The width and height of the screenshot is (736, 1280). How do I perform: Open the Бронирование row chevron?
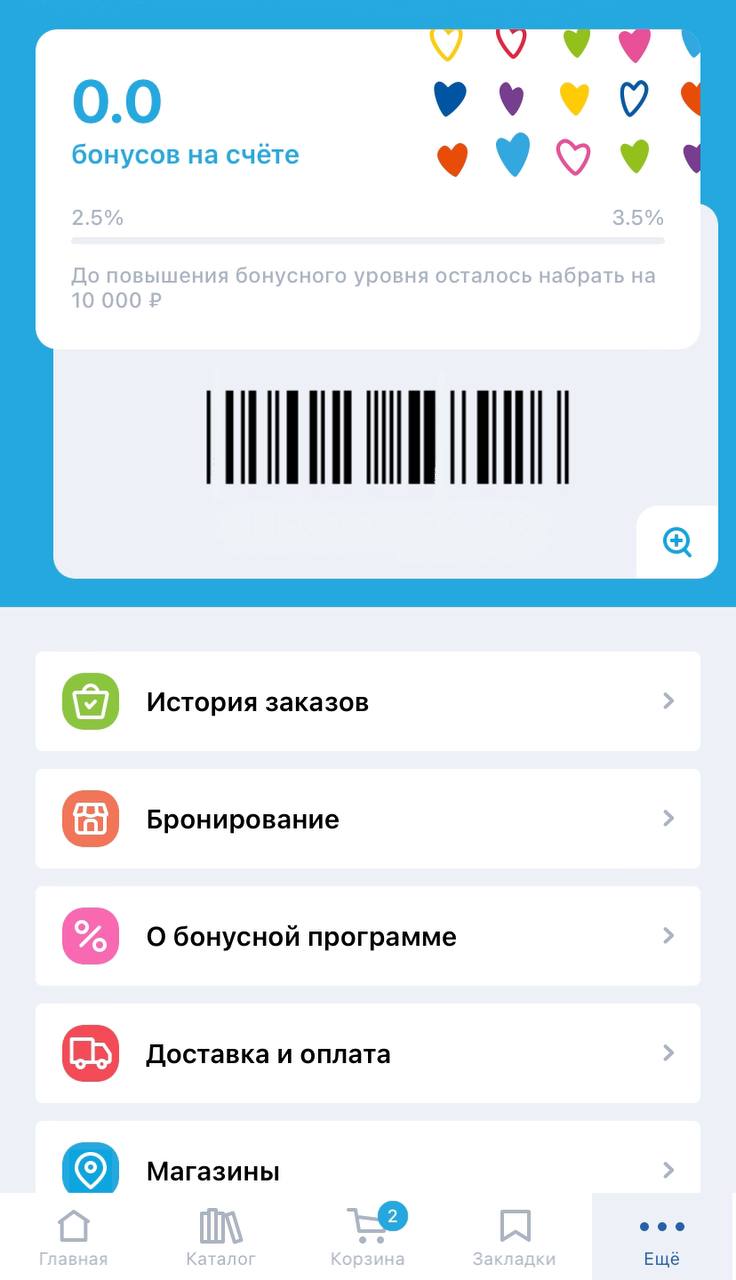coord(668,818)
